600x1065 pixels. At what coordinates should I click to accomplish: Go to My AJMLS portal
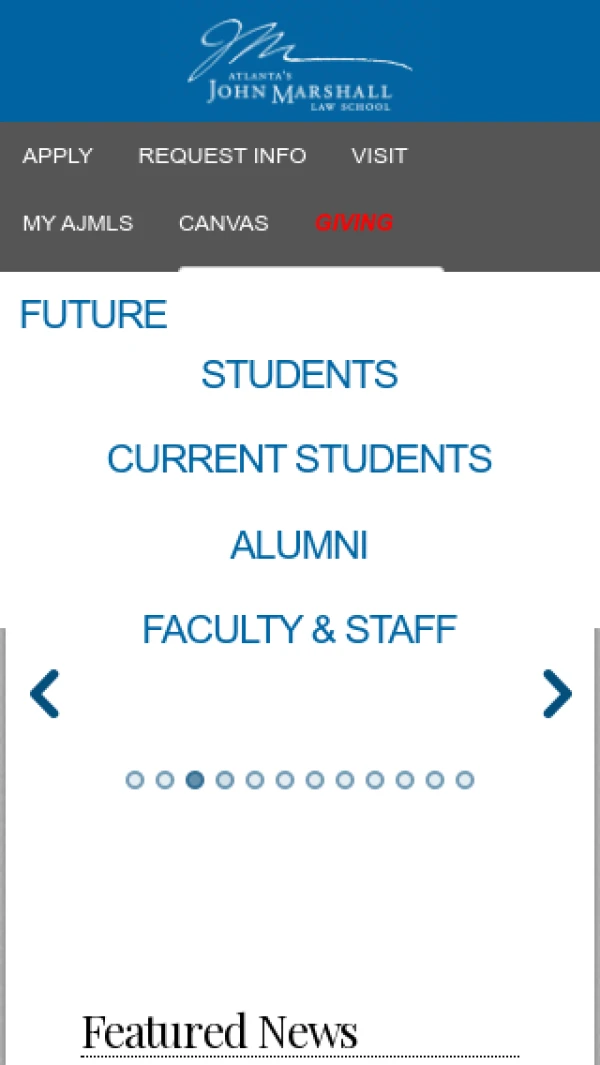[x=77, y=223]
